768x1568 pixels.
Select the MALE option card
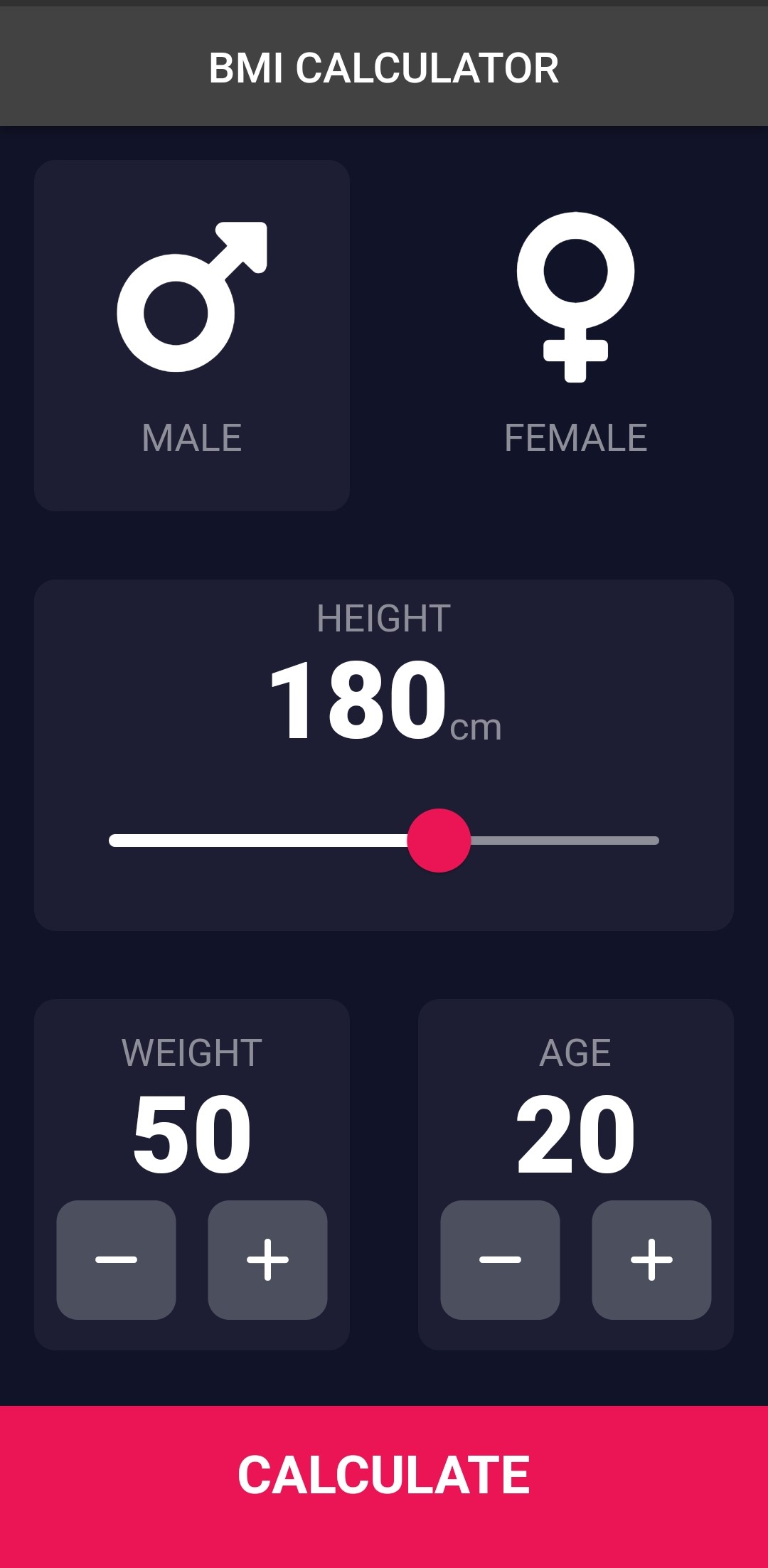click(192, 334)
